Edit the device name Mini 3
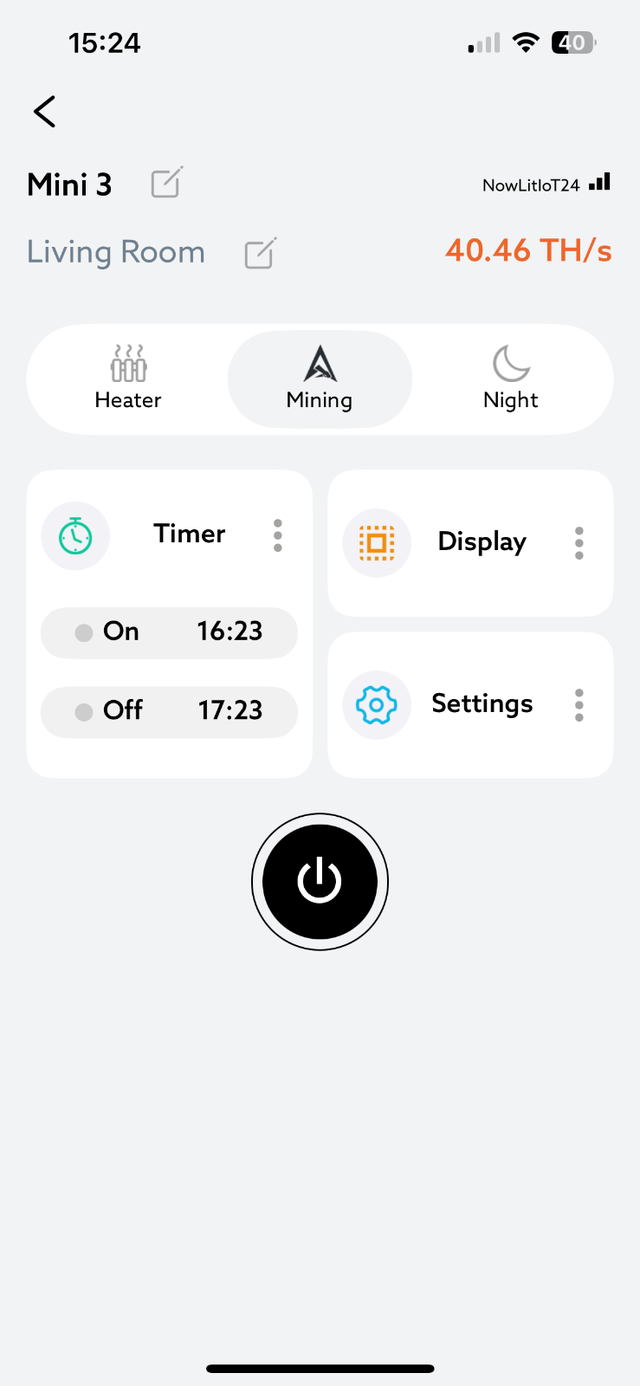Viewport: 640px width, 1386px height. (x=166, y=183)
